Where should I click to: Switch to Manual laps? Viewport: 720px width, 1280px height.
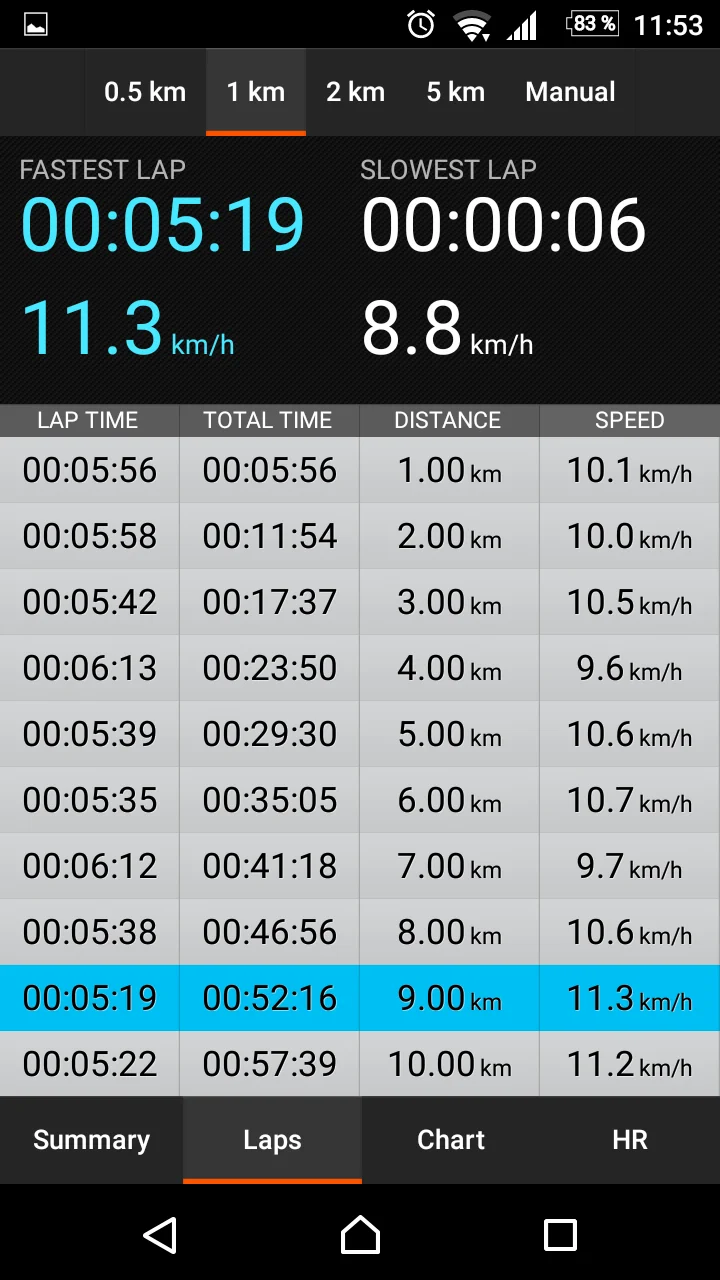pos(570,92)
